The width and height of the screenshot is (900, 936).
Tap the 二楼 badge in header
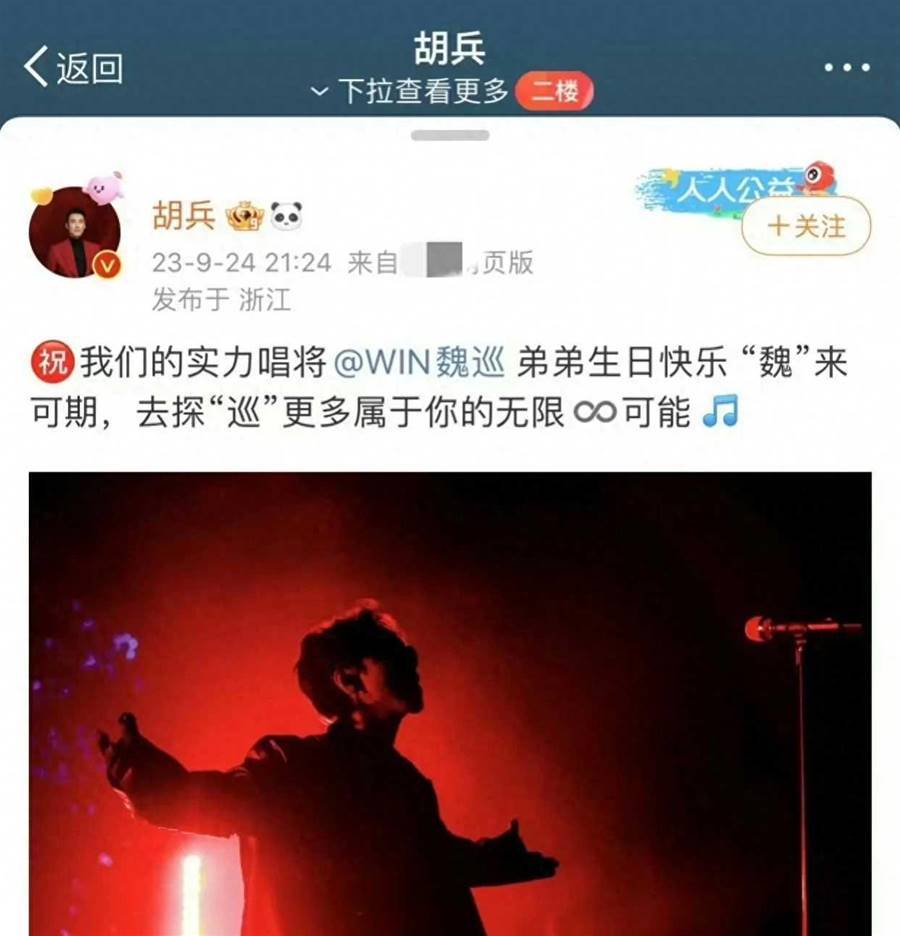click(x=554, y=93)
